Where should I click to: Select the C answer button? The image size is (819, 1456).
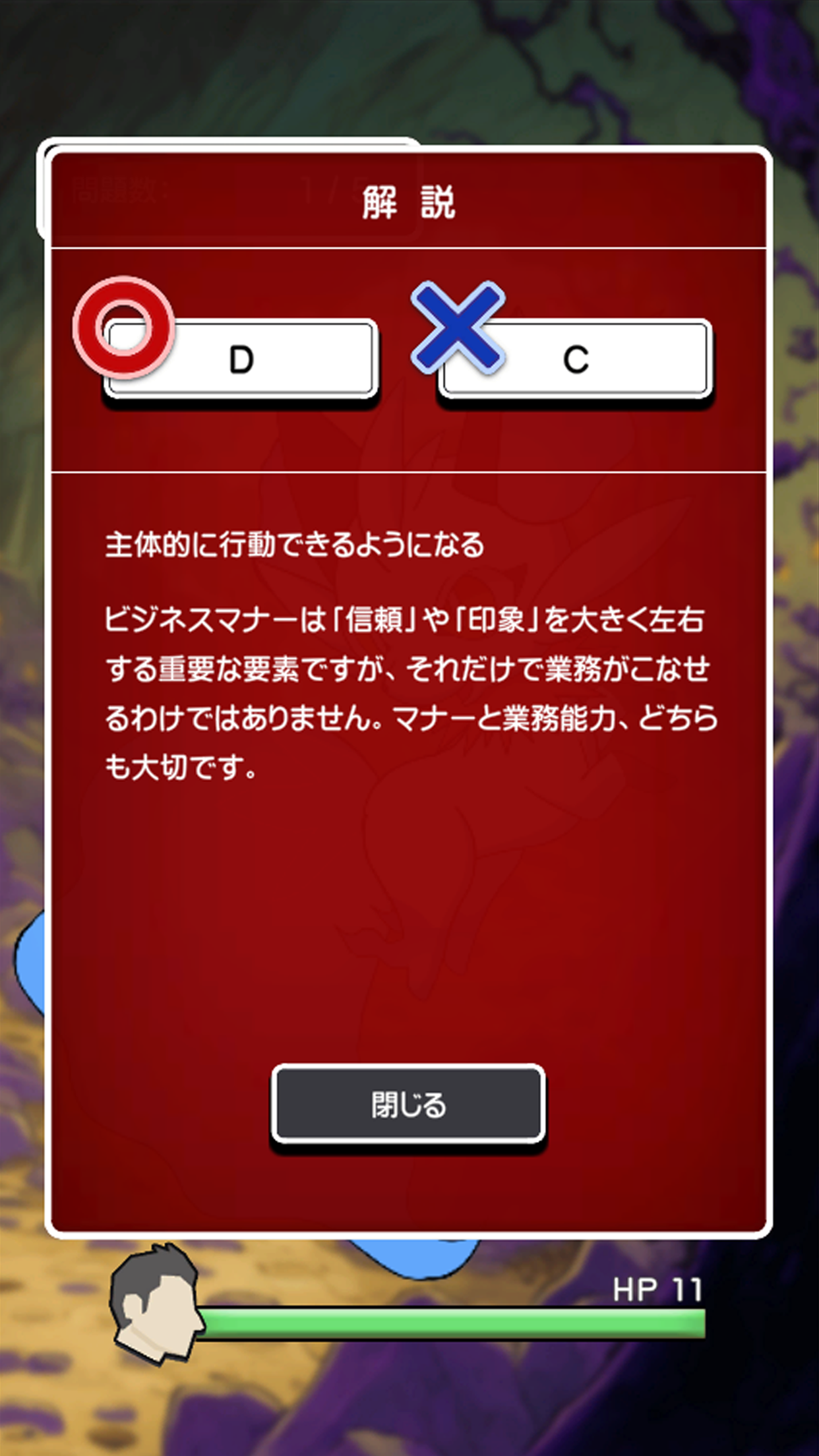click(576, 360)
